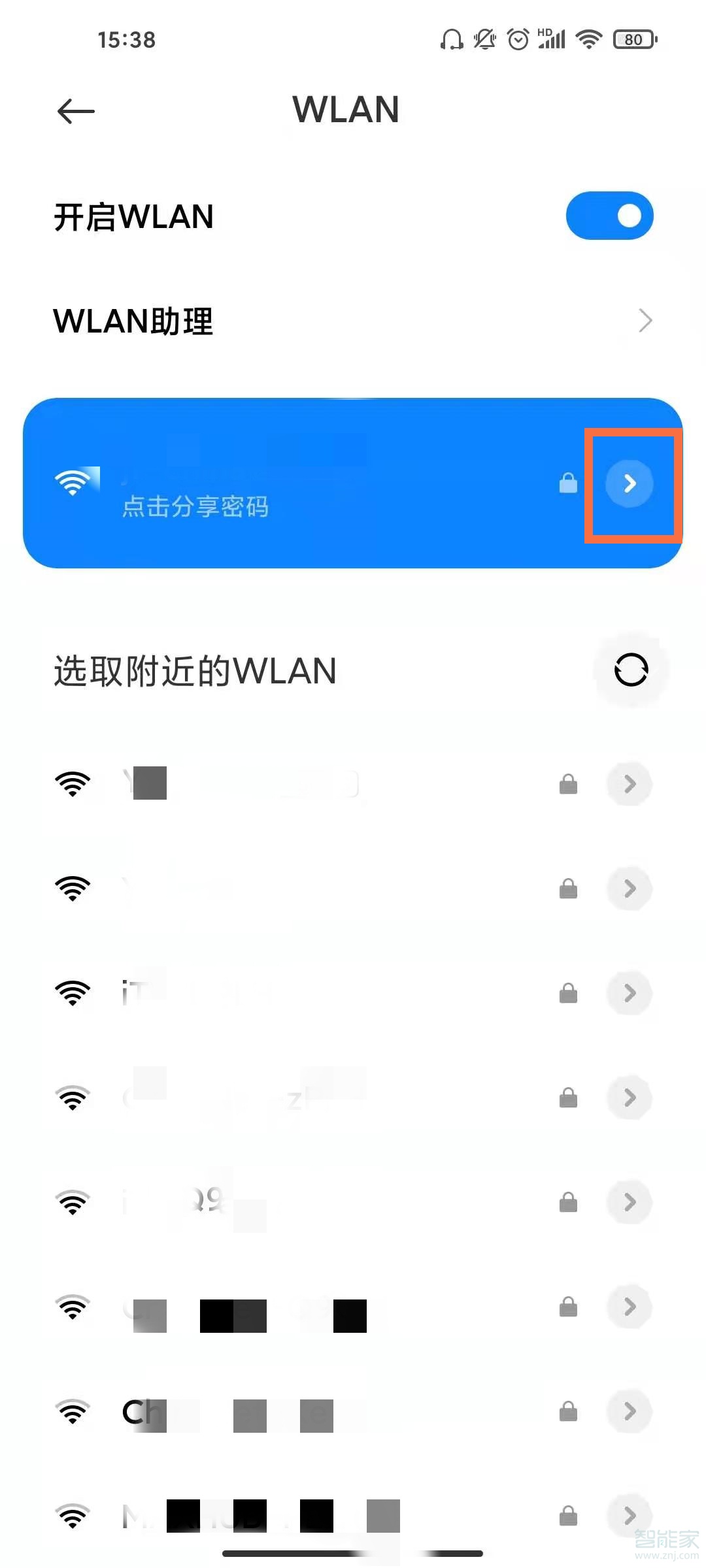Select the network starting with Ch

[261, 1412]
